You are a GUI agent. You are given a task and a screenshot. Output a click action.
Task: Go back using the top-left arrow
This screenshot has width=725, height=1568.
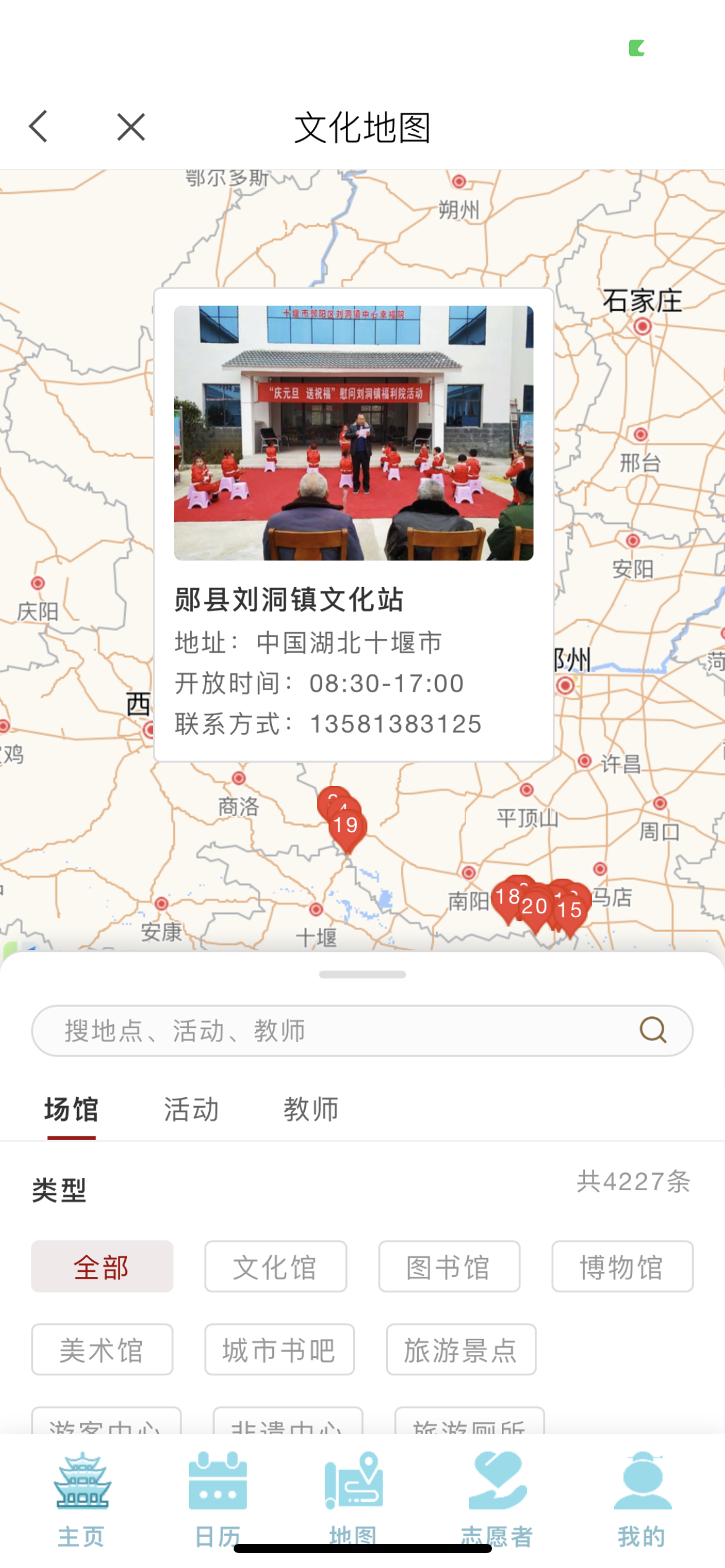[38, 126]
